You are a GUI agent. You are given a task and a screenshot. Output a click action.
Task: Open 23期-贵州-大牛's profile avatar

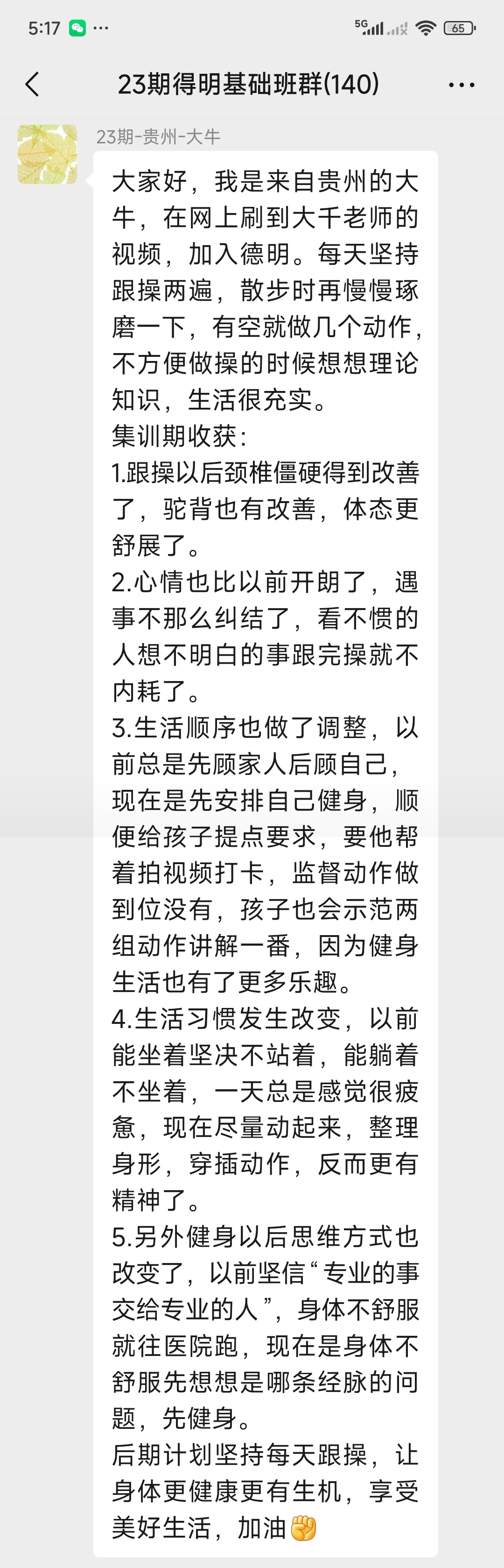pyautogui.click(x=48, y=155)
